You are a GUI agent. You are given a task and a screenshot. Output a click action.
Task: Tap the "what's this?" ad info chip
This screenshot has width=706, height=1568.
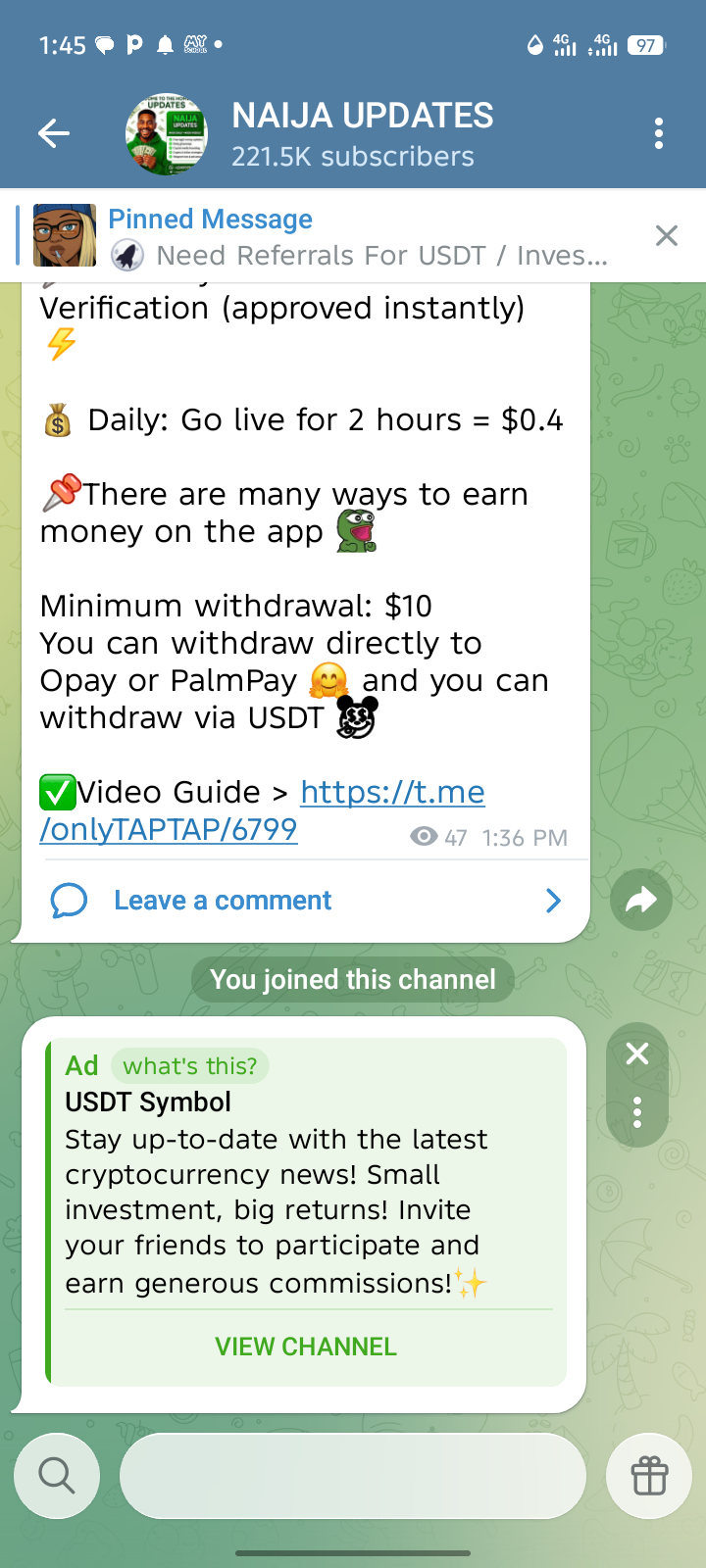point(189,1065)
